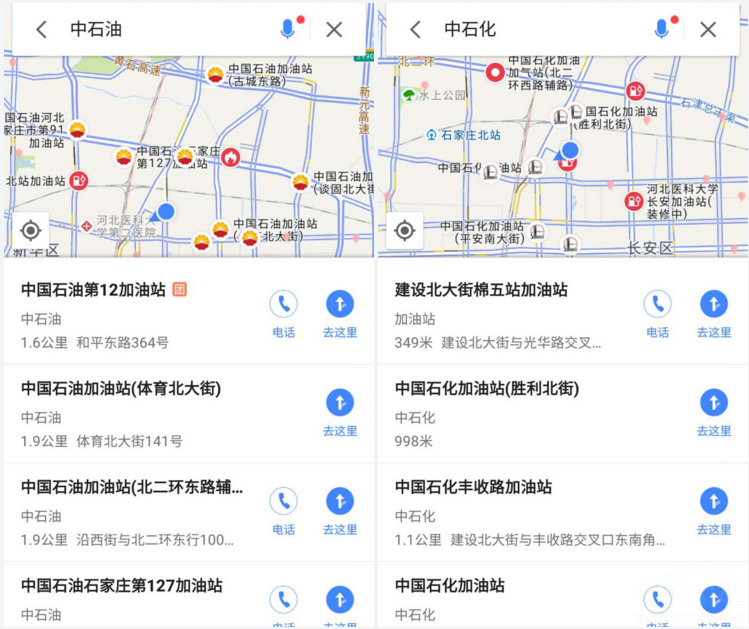Go back from the 中石油 search
Image resolution: width=749 pixels, height=629 pixels.
tap(41, 30)
